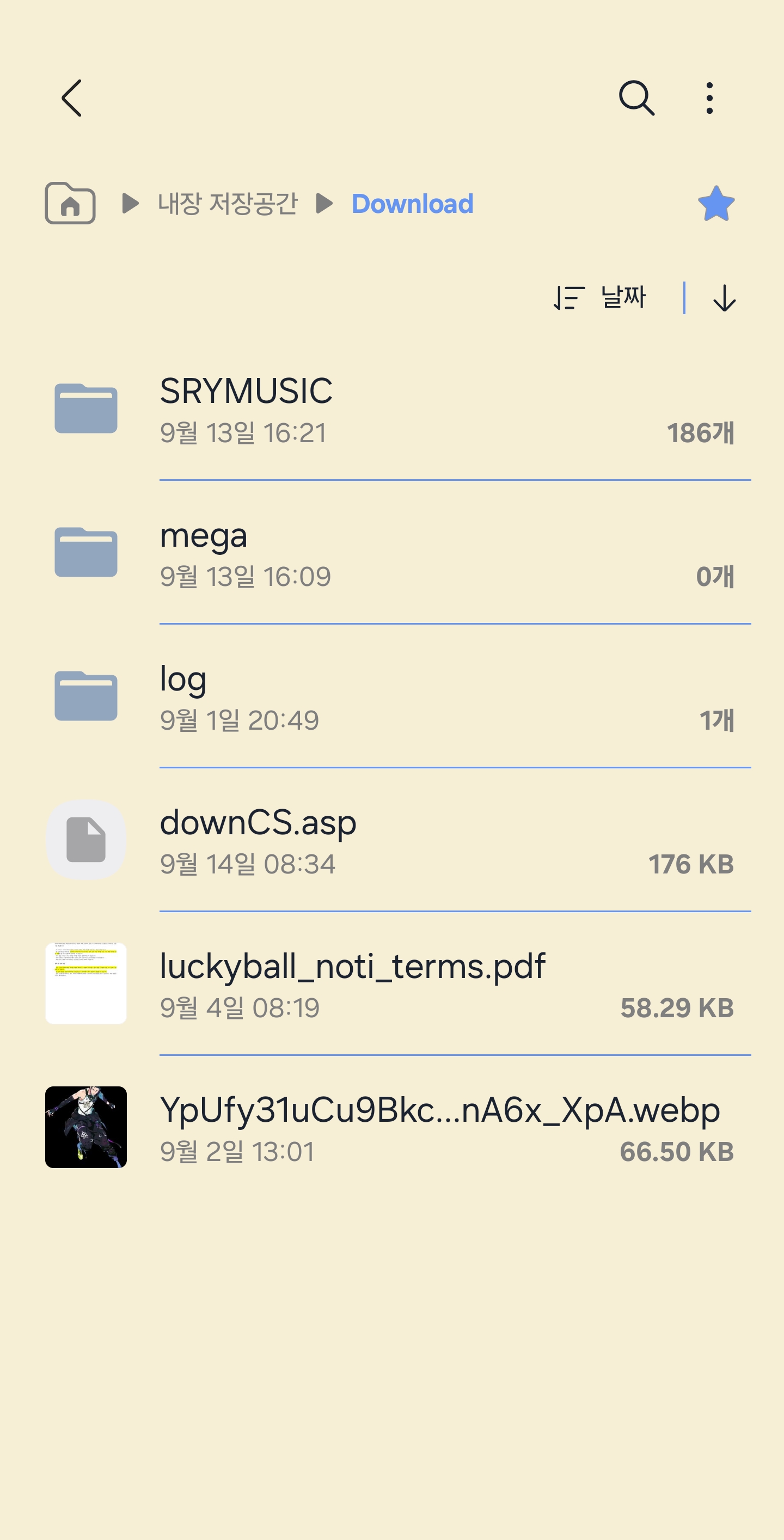The image size is (784, 1540).
Task: Open the SRYMUSIC folder
Action: point(394,410)
